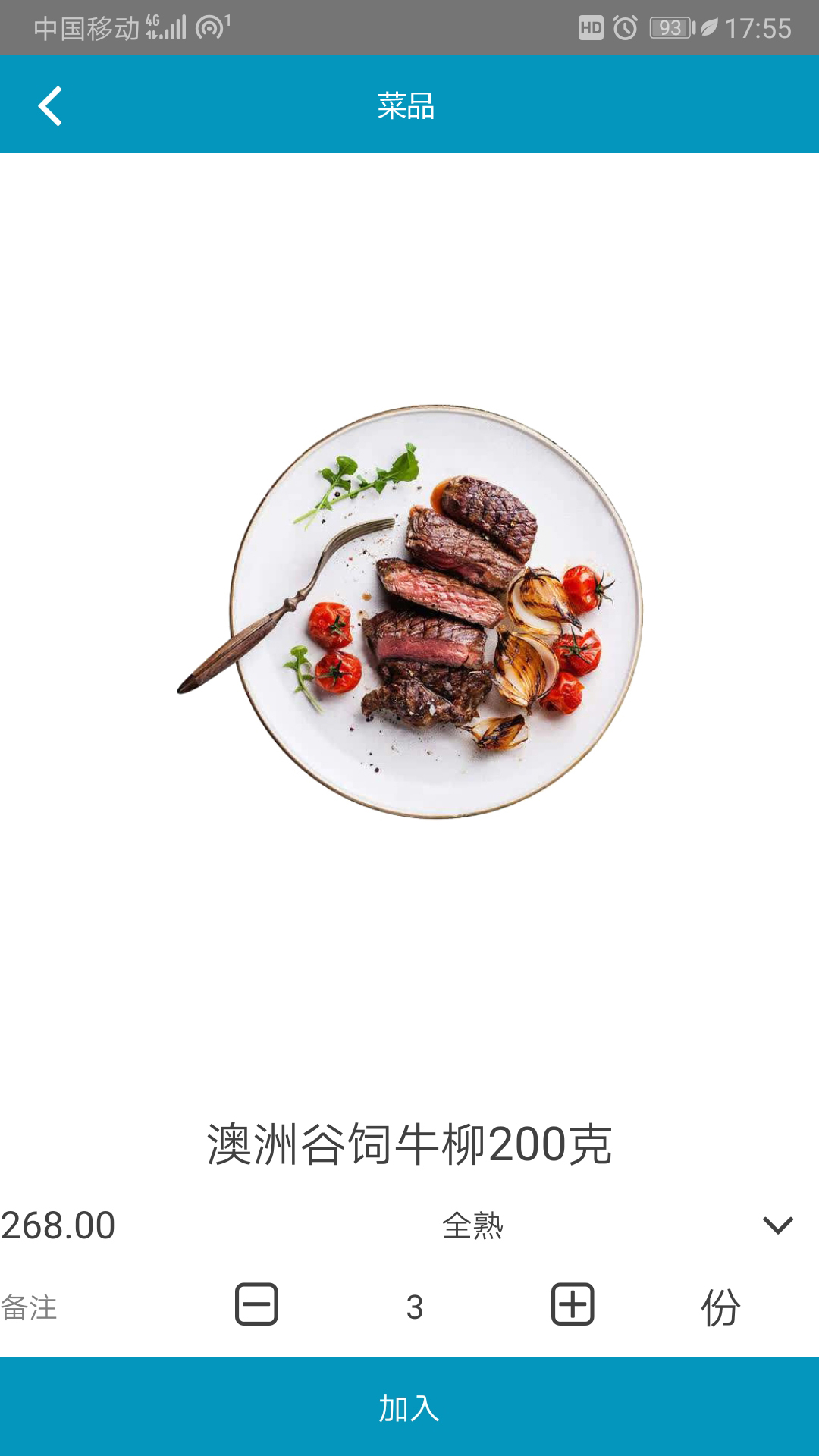Increase the quantity with the plus button
819x1456 pixels.
coord(572,1304)
